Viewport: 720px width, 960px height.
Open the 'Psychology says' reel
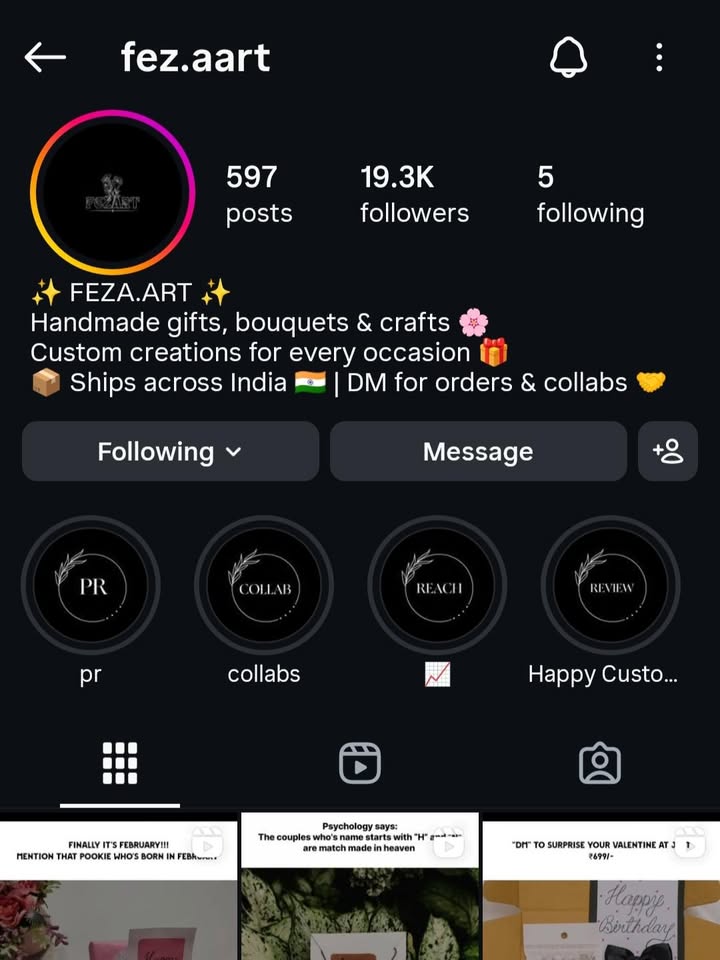click(360, 890)
